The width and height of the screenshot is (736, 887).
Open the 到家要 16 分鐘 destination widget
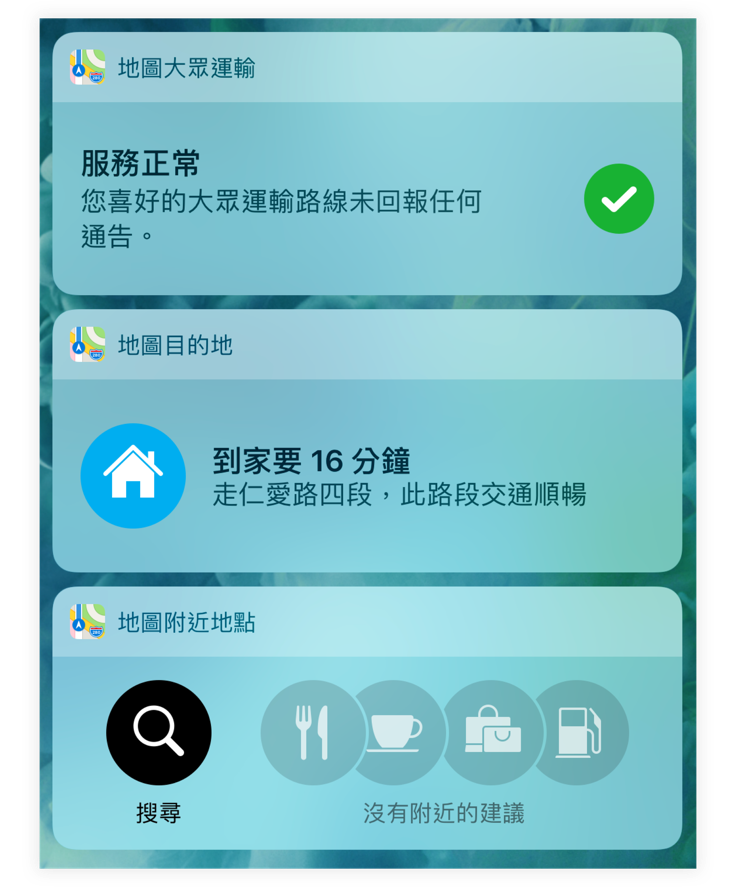click(398, 477)
